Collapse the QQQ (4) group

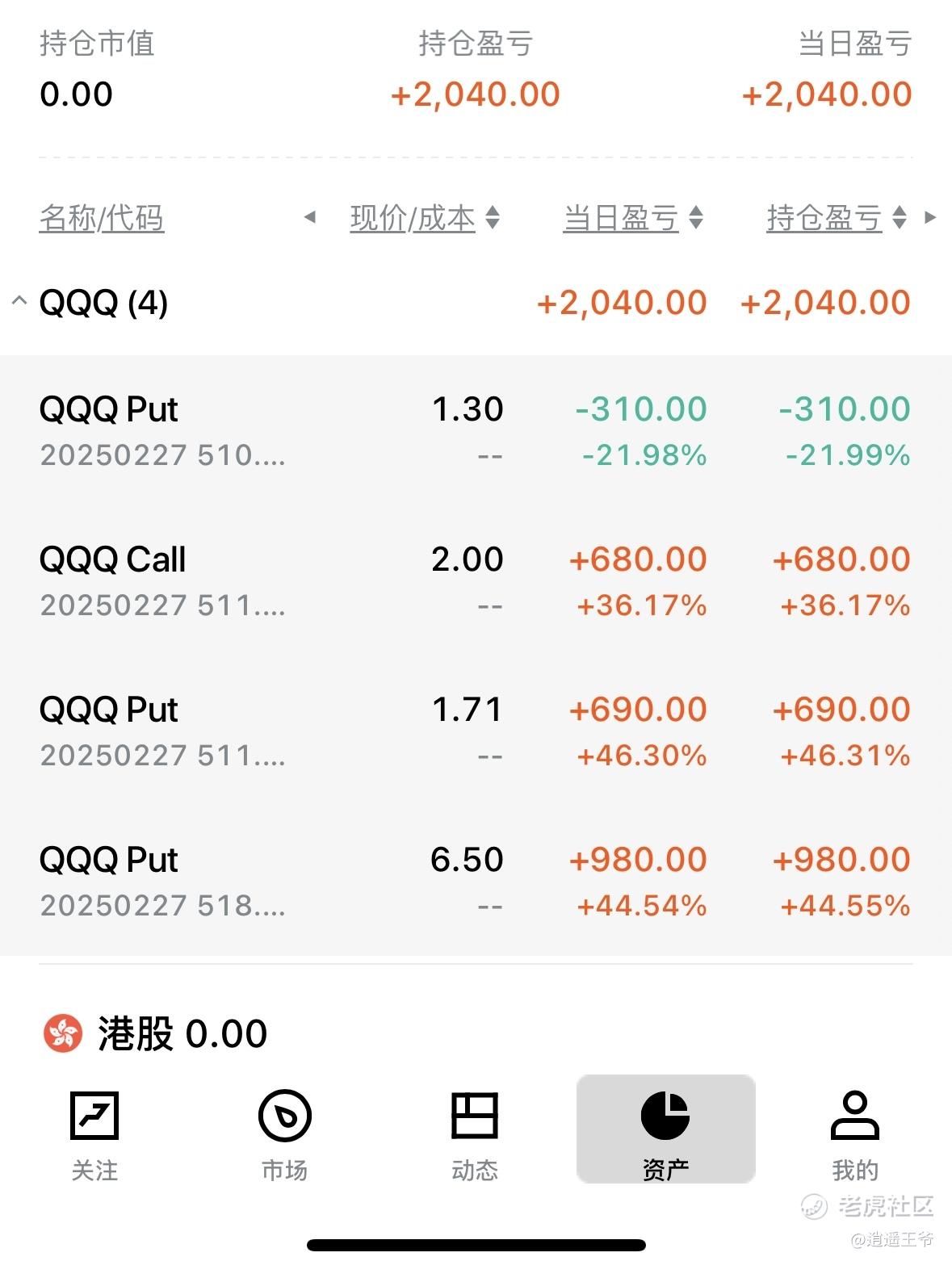pyautogui.click(x=19, y=303)
